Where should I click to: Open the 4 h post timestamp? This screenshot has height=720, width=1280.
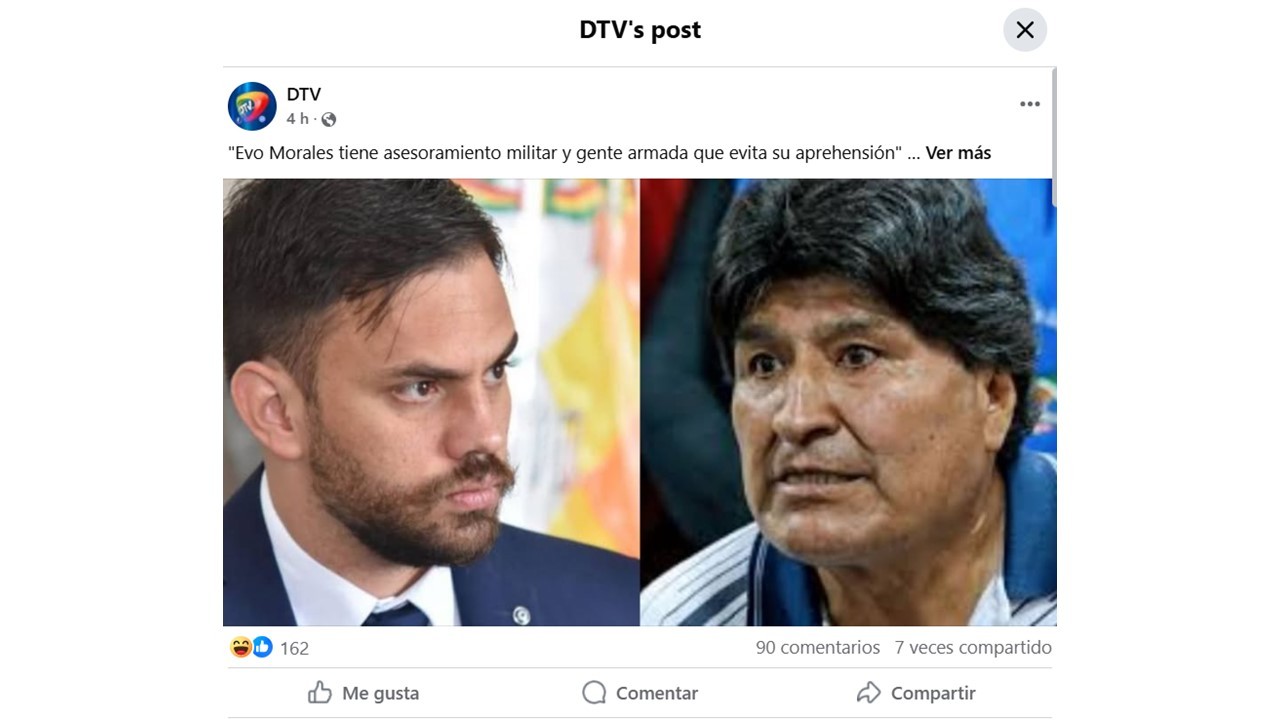(297, 119)
